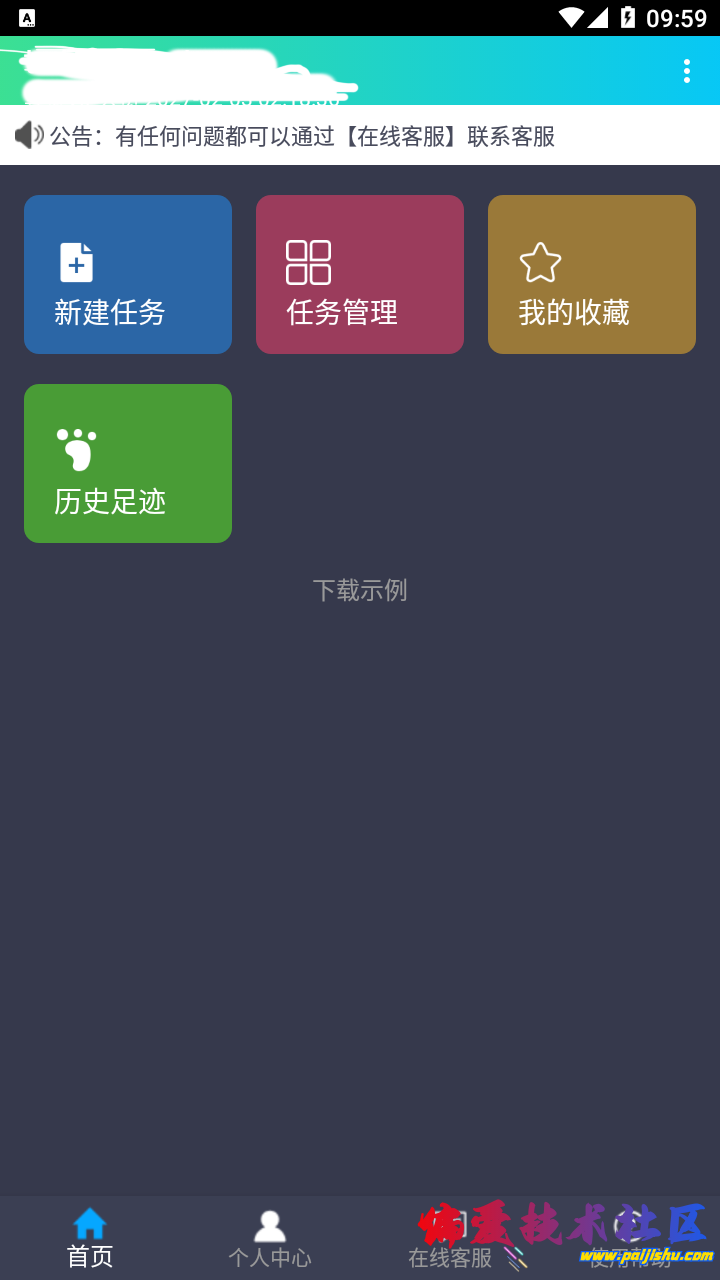720x1280 pixels.
Task: Tap the 下载示例 link
Action: click(x=361, y=591)
